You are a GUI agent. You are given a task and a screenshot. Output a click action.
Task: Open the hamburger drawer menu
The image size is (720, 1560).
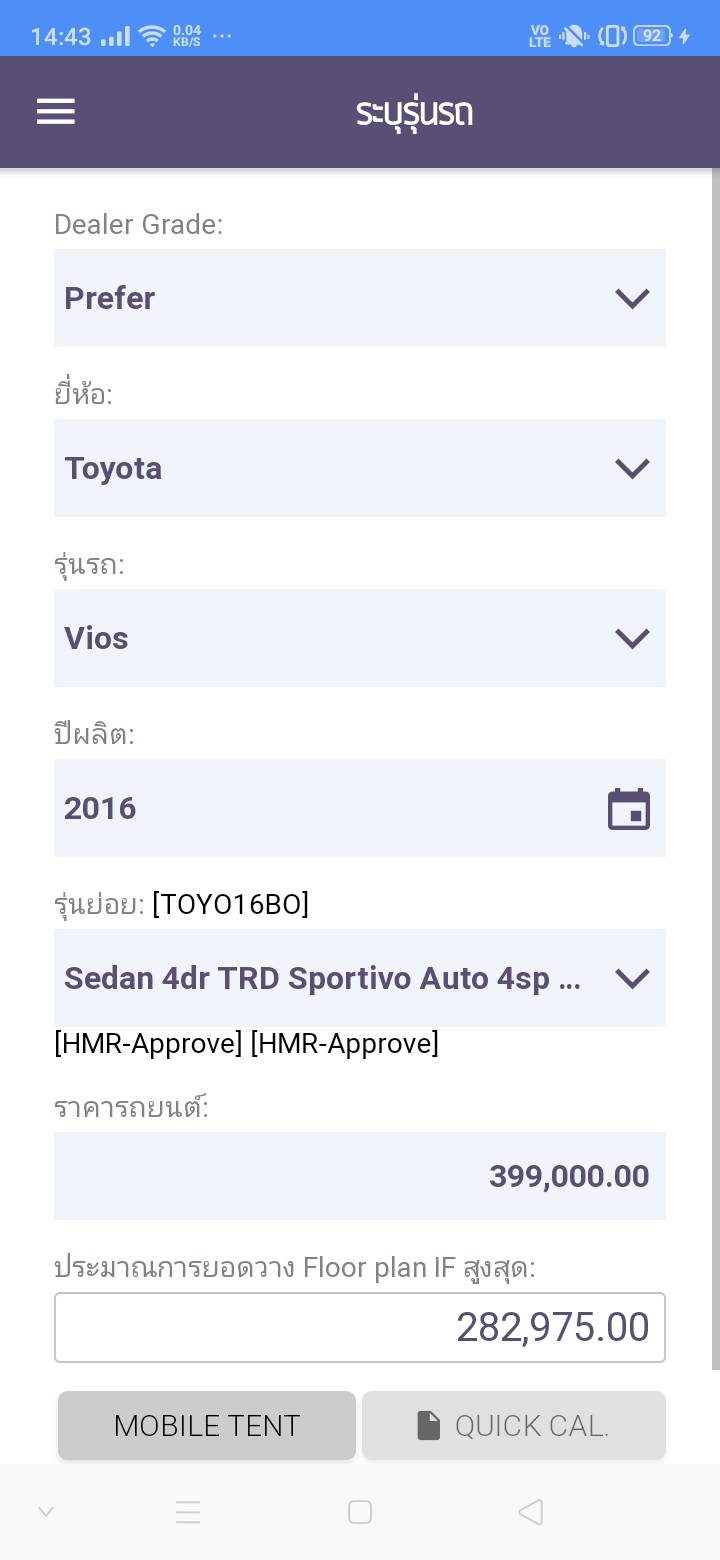(56, 112)
